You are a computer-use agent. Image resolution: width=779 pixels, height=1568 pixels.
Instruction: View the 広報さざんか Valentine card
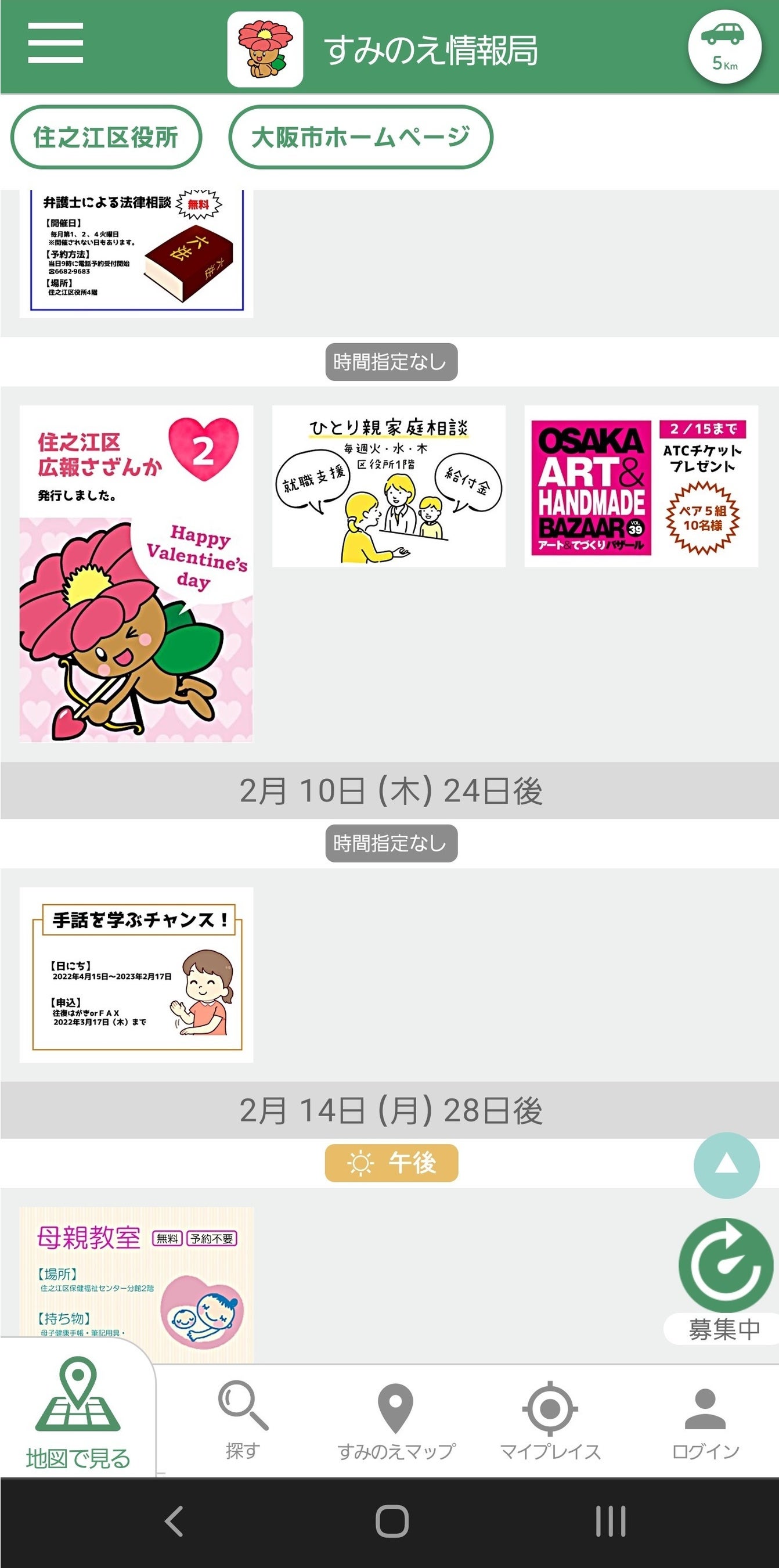pyautogui.click(x=136, y=573)
